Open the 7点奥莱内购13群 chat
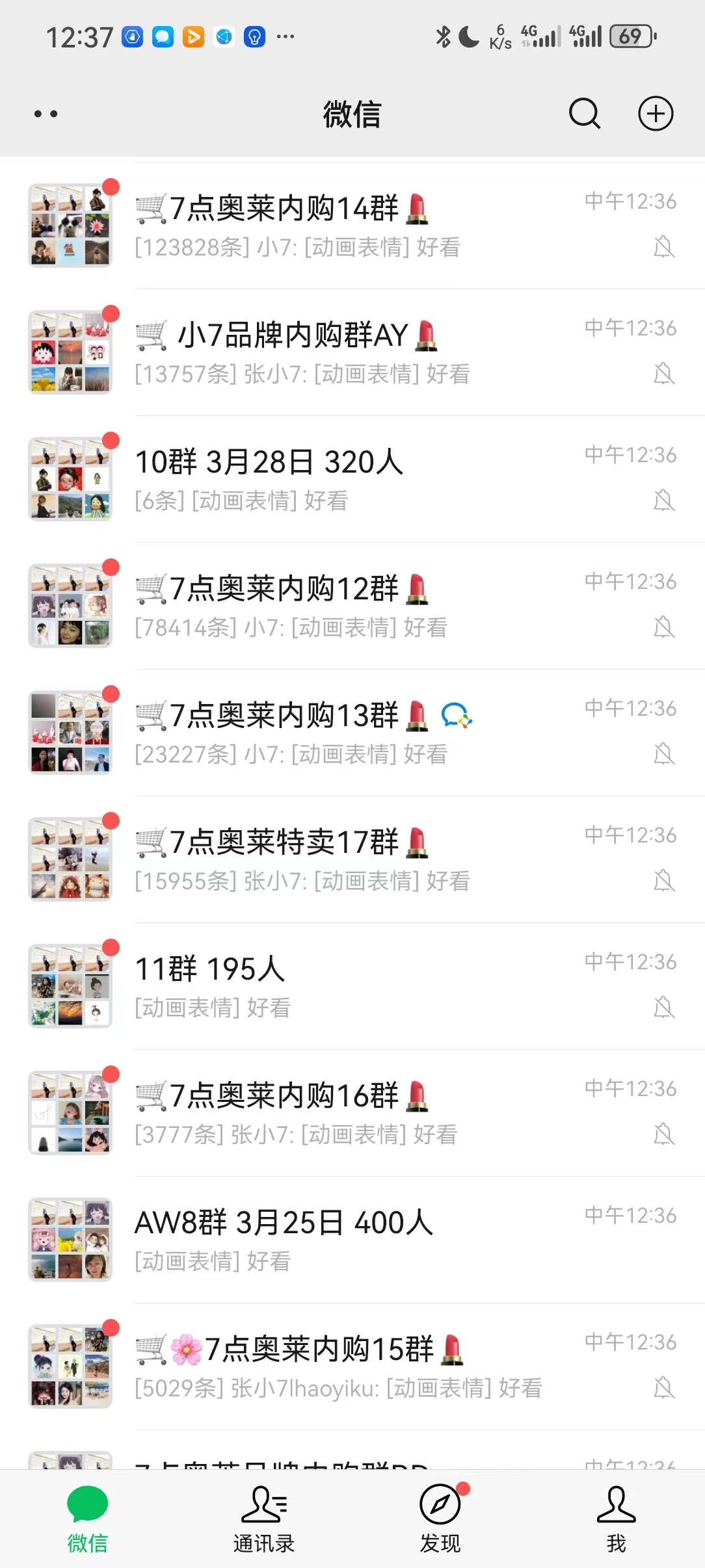Image resolution: width=705 pixels, height=1568 pixels. coord(351,732)
